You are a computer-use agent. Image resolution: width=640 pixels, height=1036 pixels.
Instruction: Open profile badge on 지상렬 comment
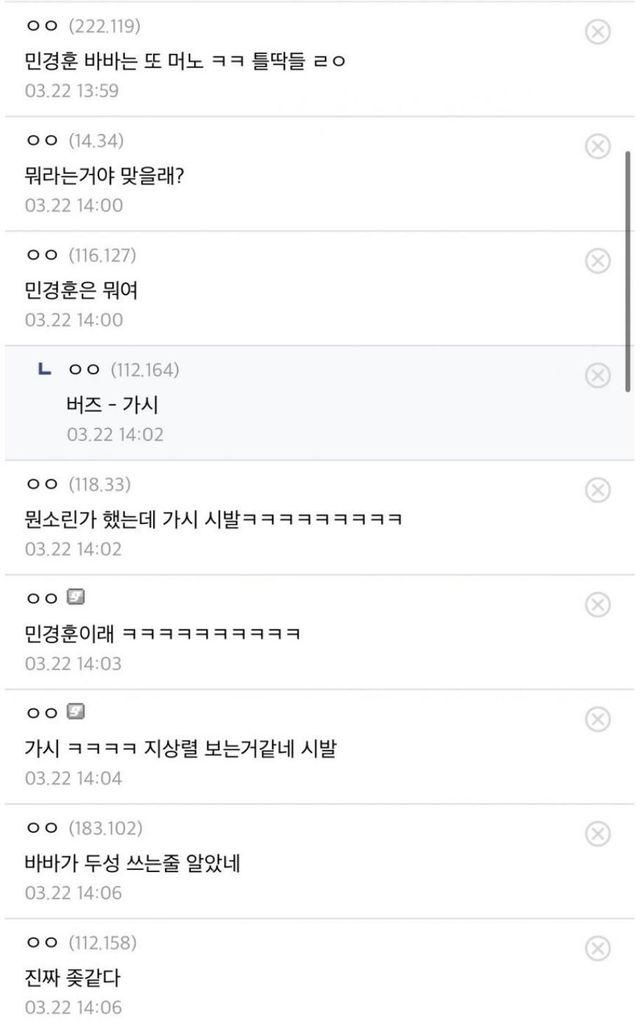[76, 712]
